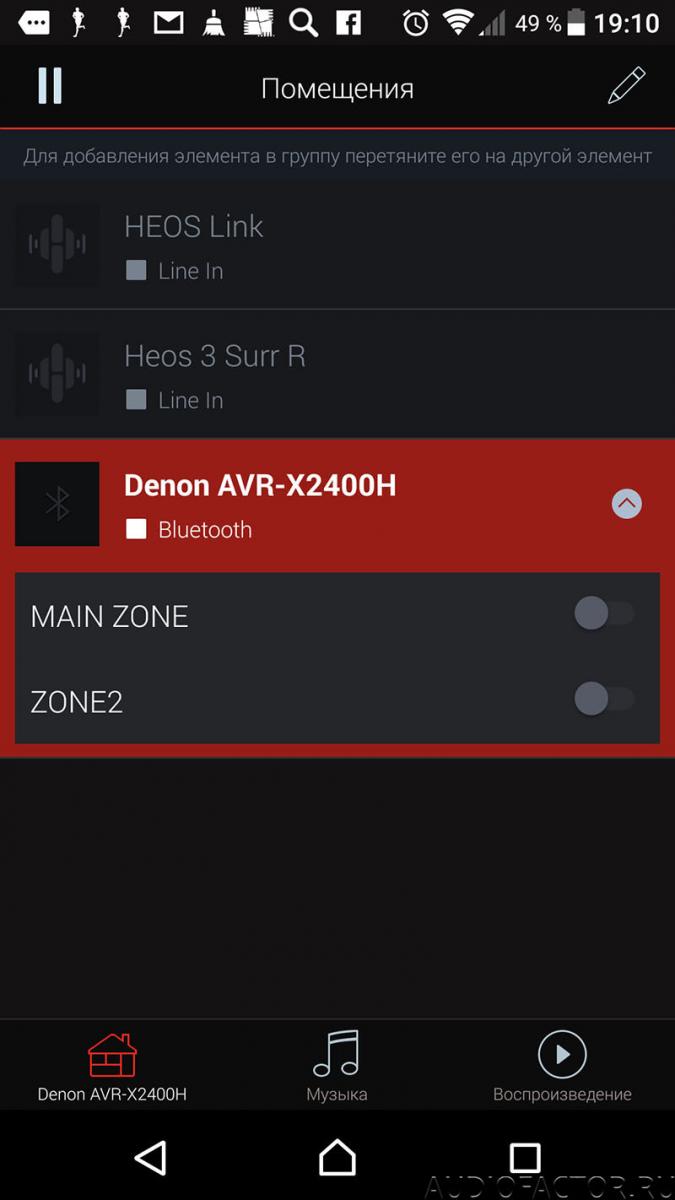Select the HEOS Link room

[x=337, y=245]
